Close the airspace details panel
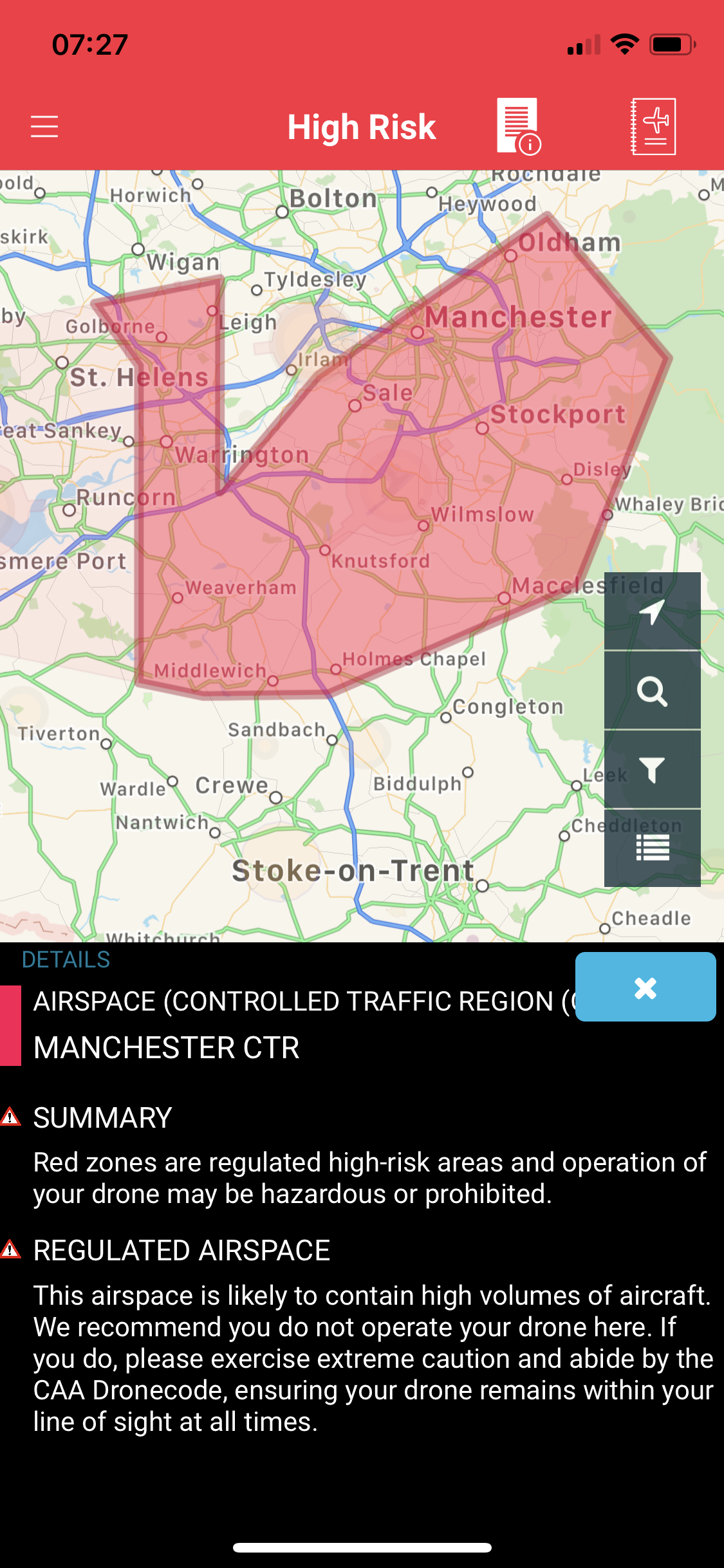 645,987
